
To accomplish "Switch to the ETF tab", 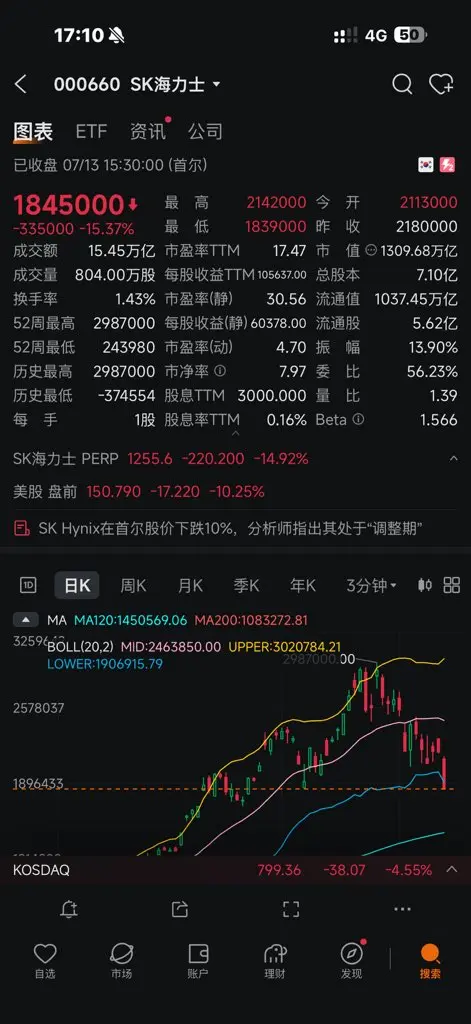I will (x=91, y=131).
